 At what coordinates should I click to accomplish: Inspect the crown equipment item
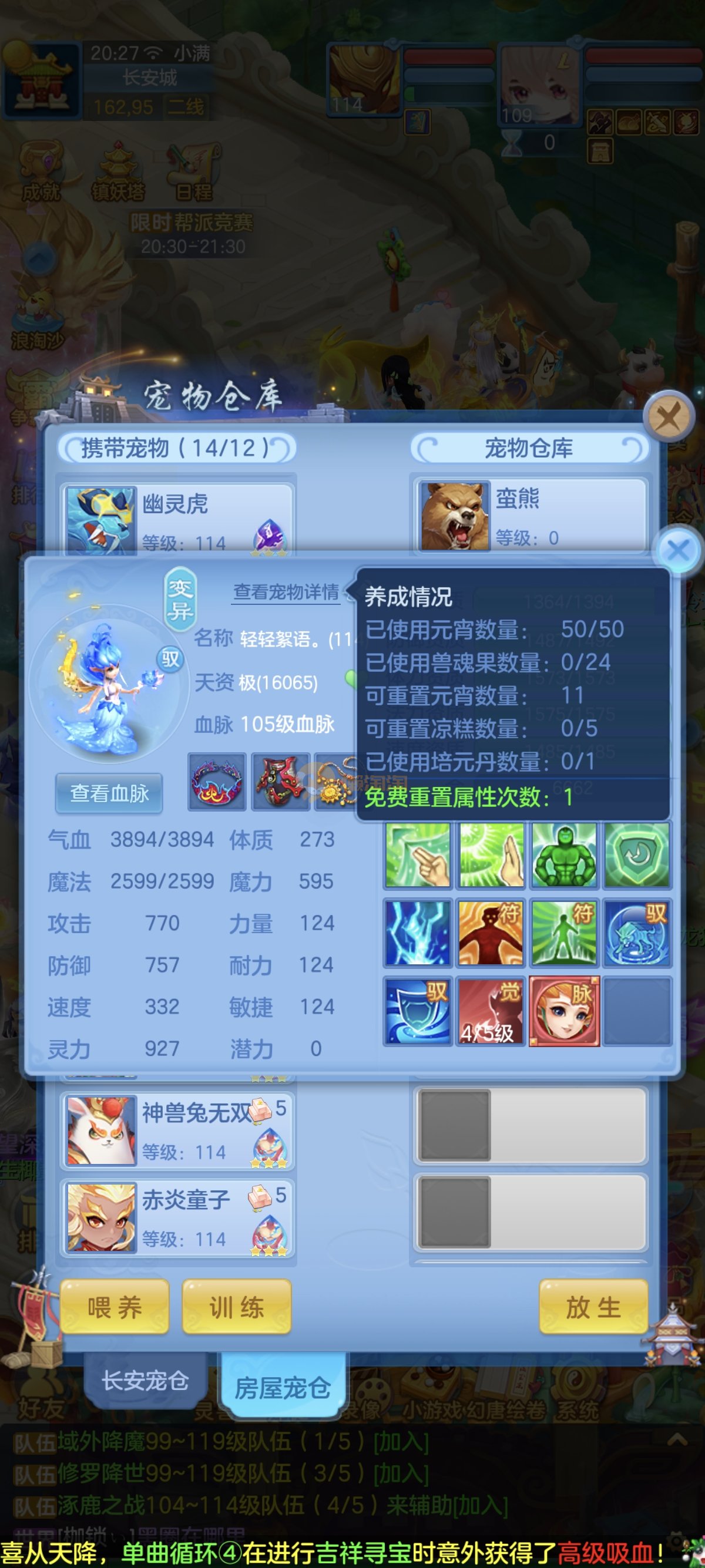(x=217, y=782)
